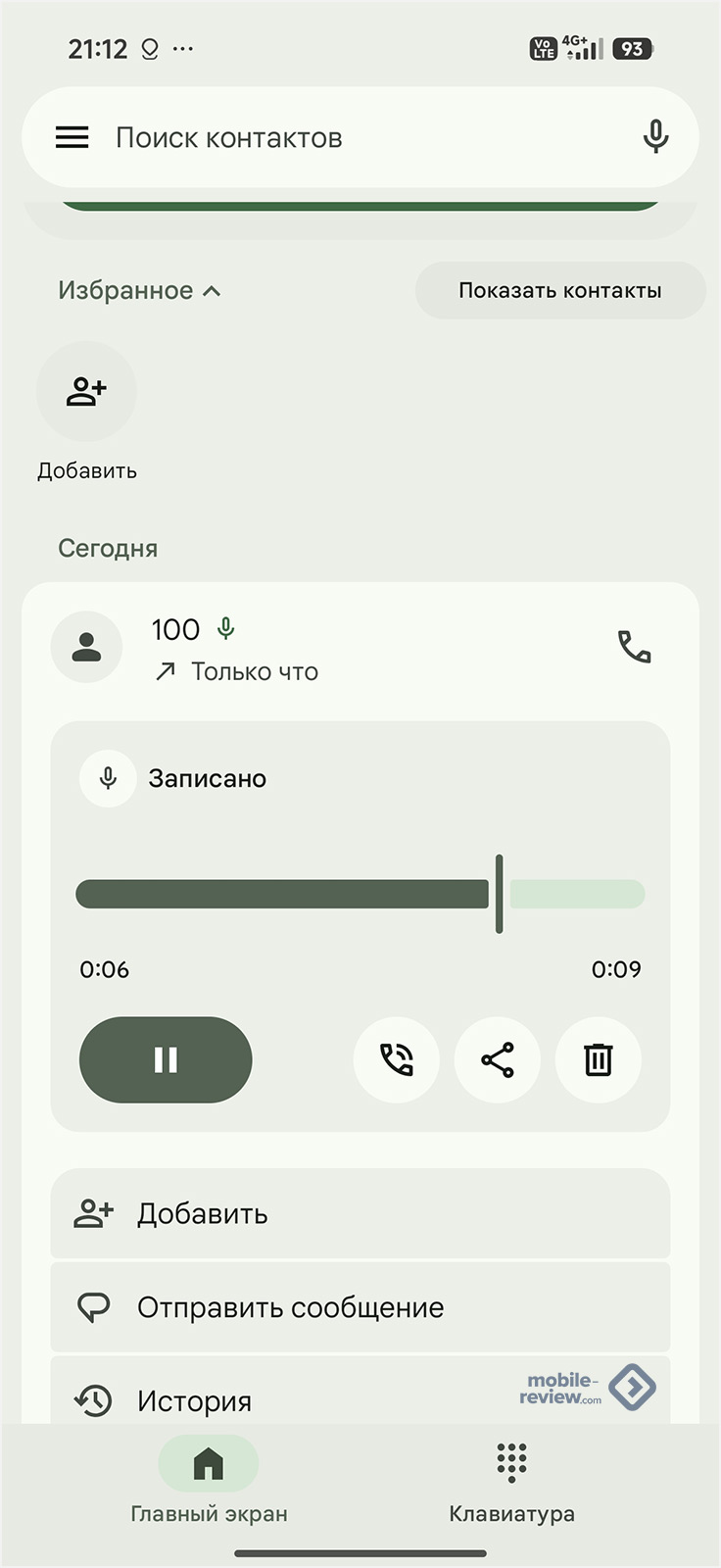721x1568 pixels.
Task: Start voice search with the microphone
Action: [655, 138]
